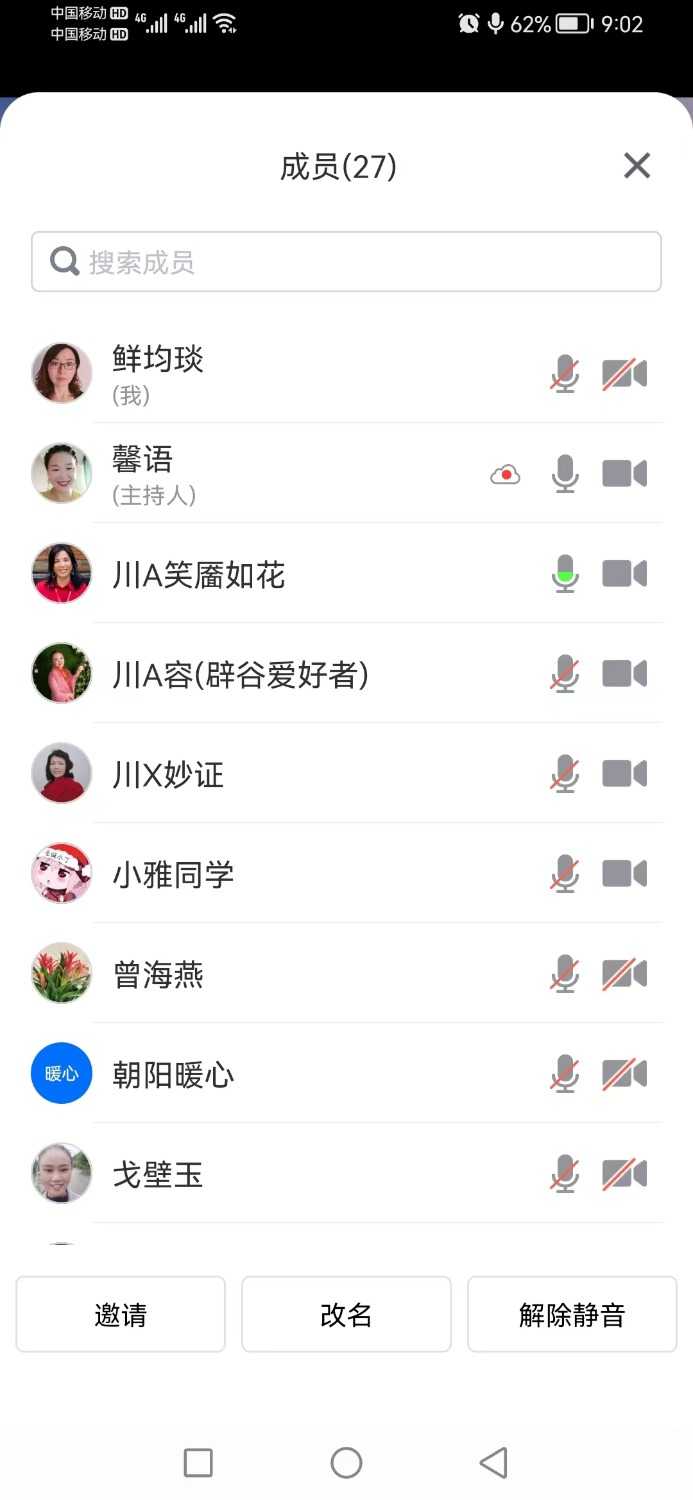The image size is (693, 1500).
Task: Close the 成员 members panel
Action: coord(637,166)
